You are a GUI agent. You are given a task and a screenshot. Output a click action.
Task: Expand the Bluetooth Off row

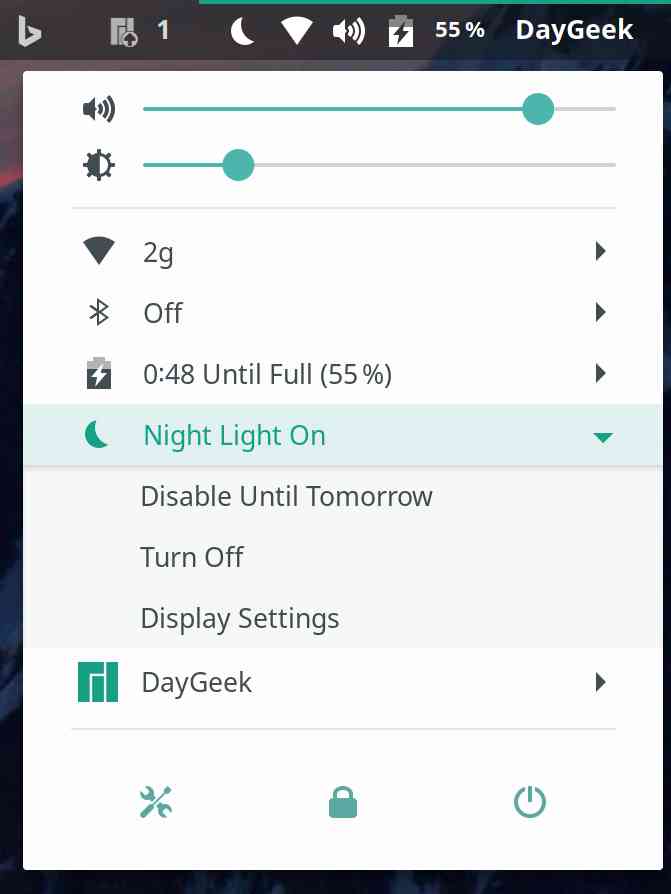pyautogui.click(x=345, y=313)
